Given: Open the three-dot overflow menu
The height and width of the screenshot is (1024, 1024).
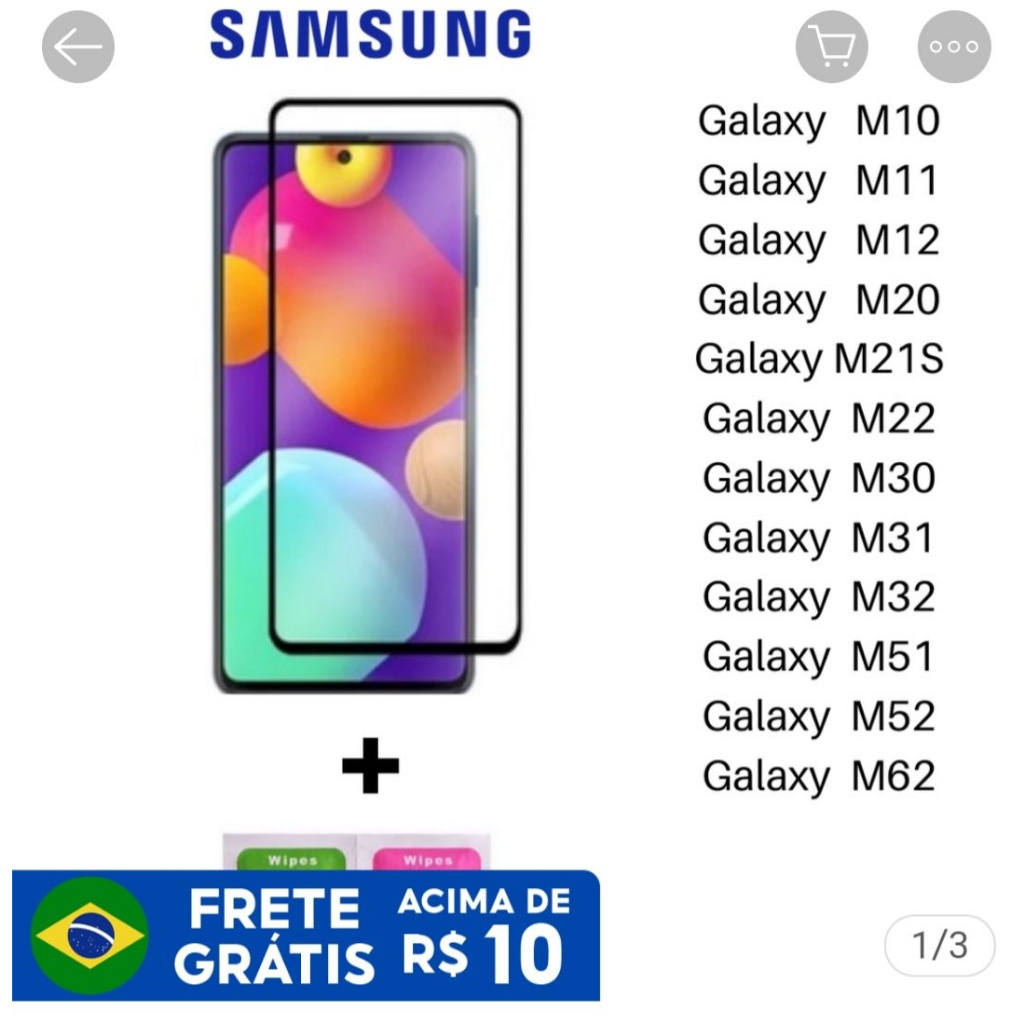Looking at the screenshot, I should (954, 47).
